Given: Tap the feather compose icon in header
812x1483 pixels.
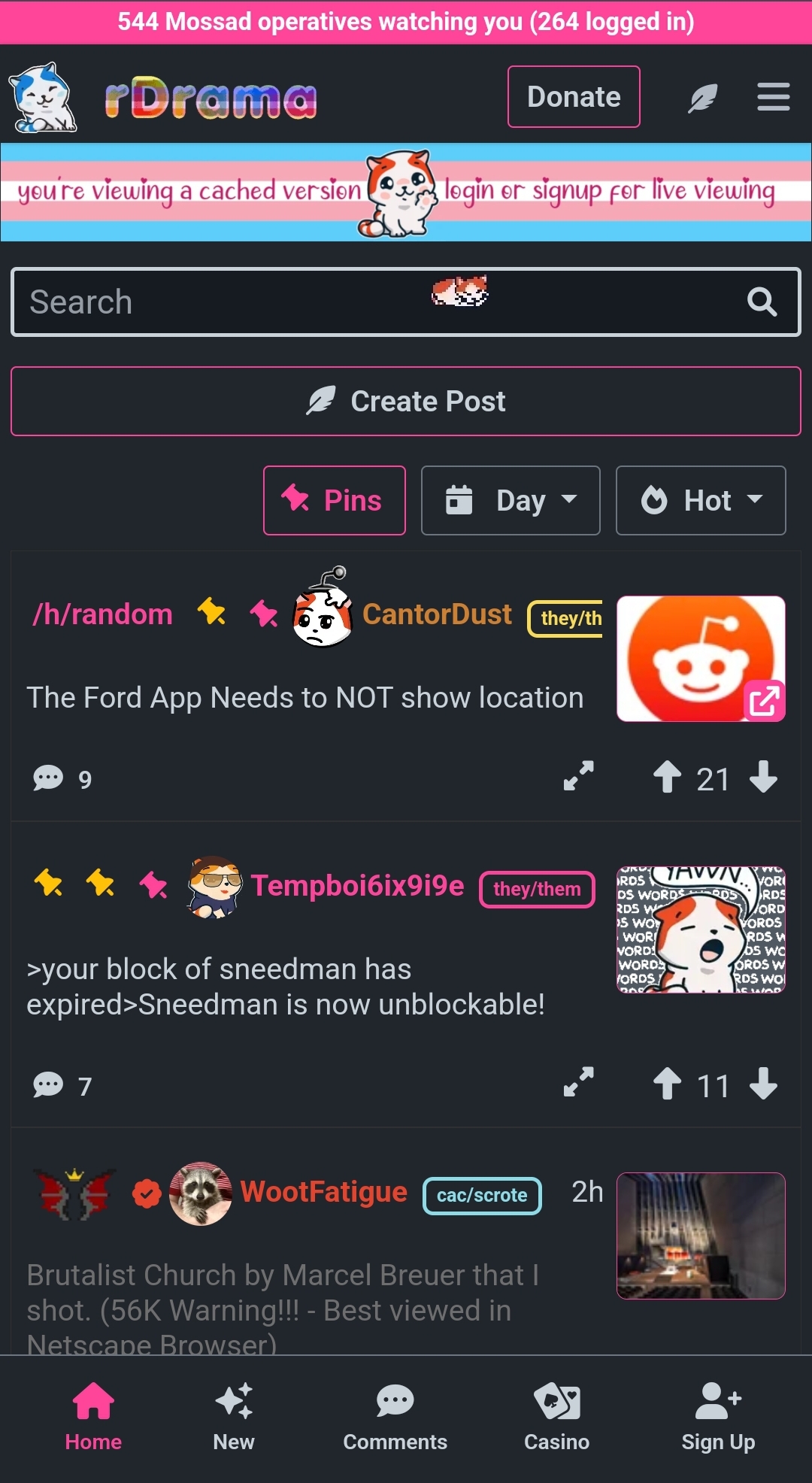Looking at the screenshot, I should tap(703, 98).
